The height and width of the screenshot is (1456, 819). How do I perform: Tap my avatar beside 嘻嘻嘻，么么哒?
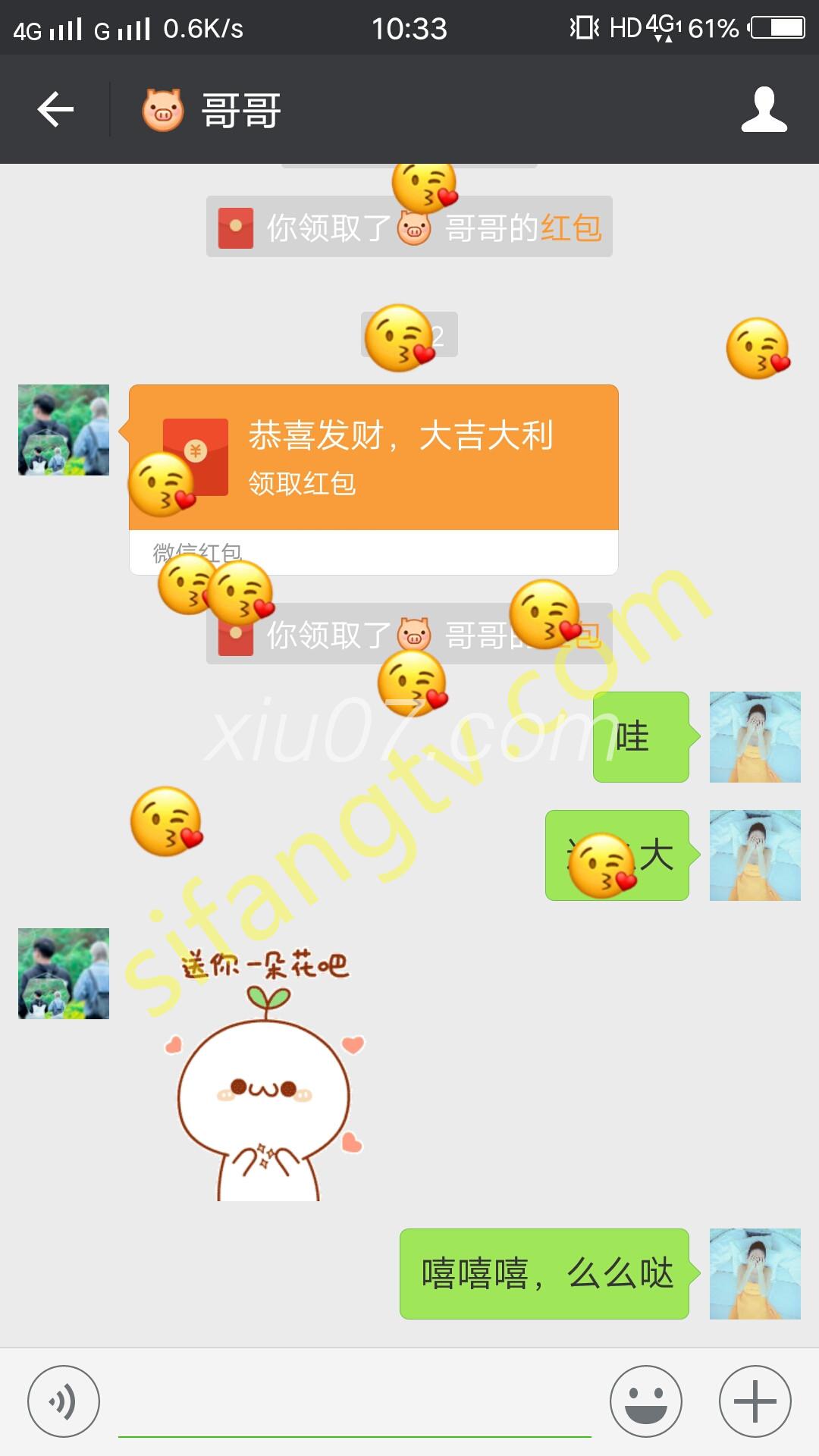coord(755,1274)
